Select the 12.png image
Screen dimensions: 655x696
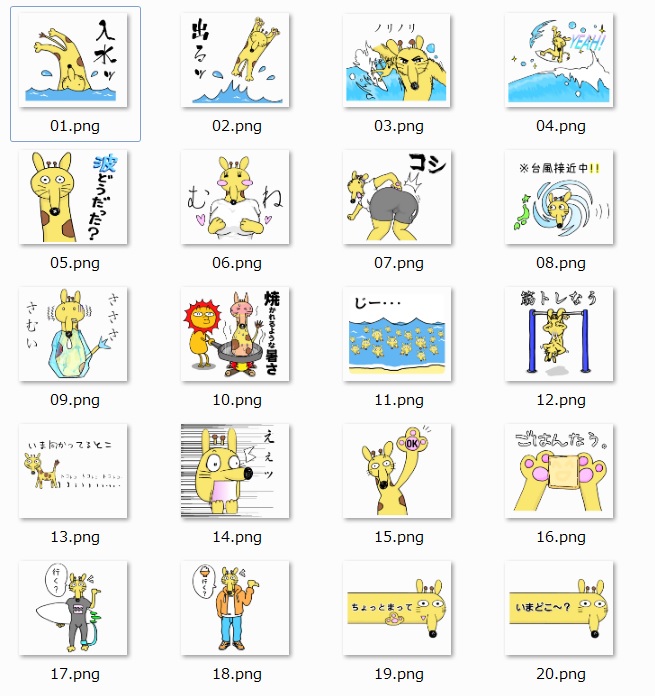559,334
